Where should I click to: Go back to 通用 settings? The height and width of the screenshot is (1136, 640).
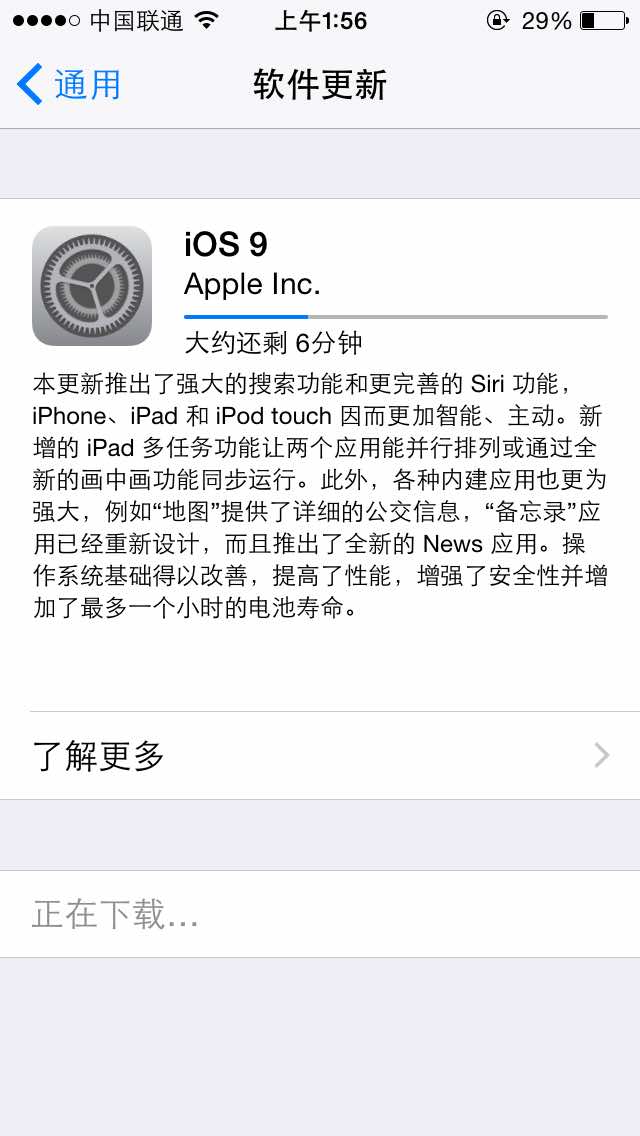click(x=70, y=85)
